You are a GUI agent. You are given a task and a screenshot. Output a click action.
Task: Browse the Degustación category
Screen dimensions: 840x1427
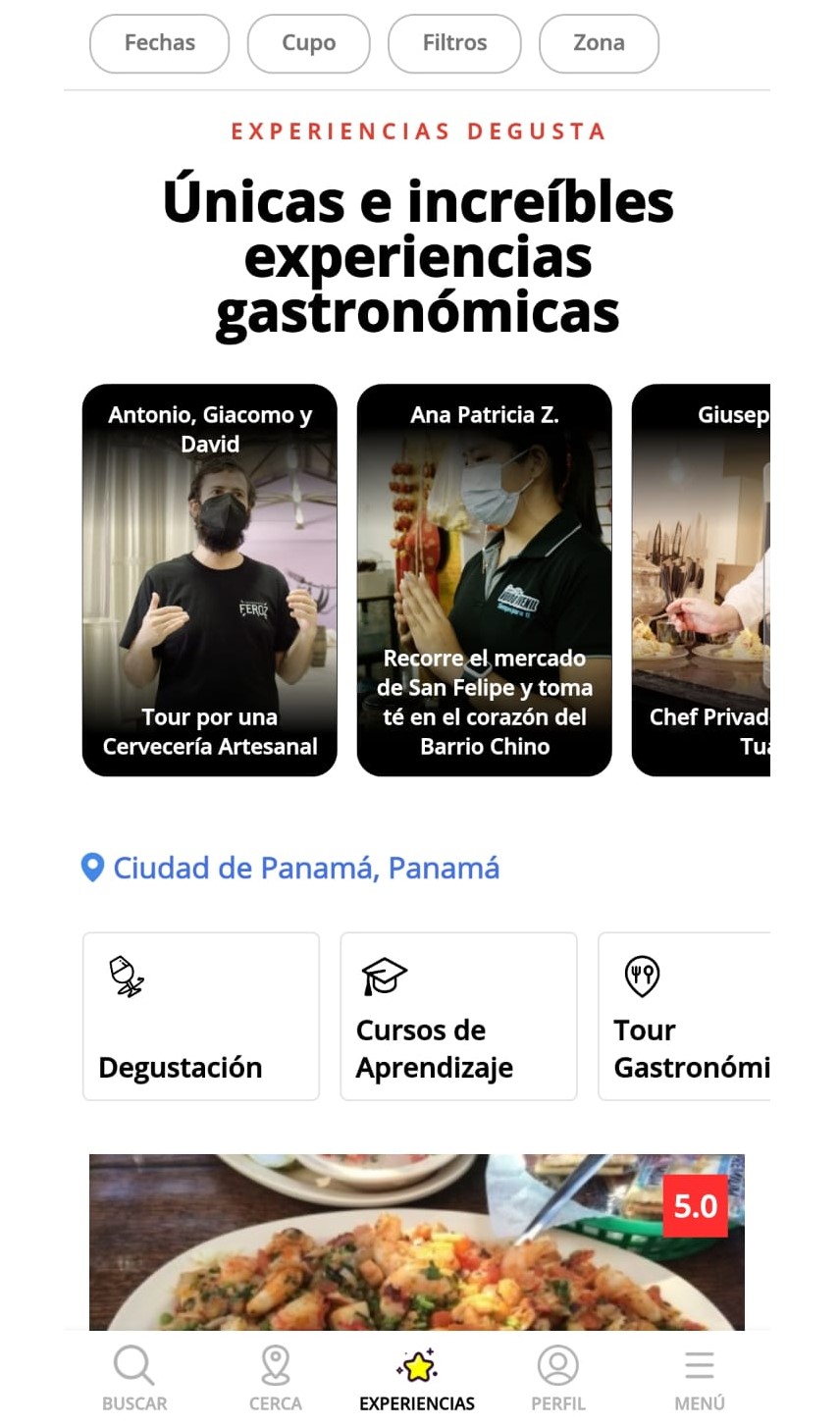pyautogui.click(x=201, y=1016)
